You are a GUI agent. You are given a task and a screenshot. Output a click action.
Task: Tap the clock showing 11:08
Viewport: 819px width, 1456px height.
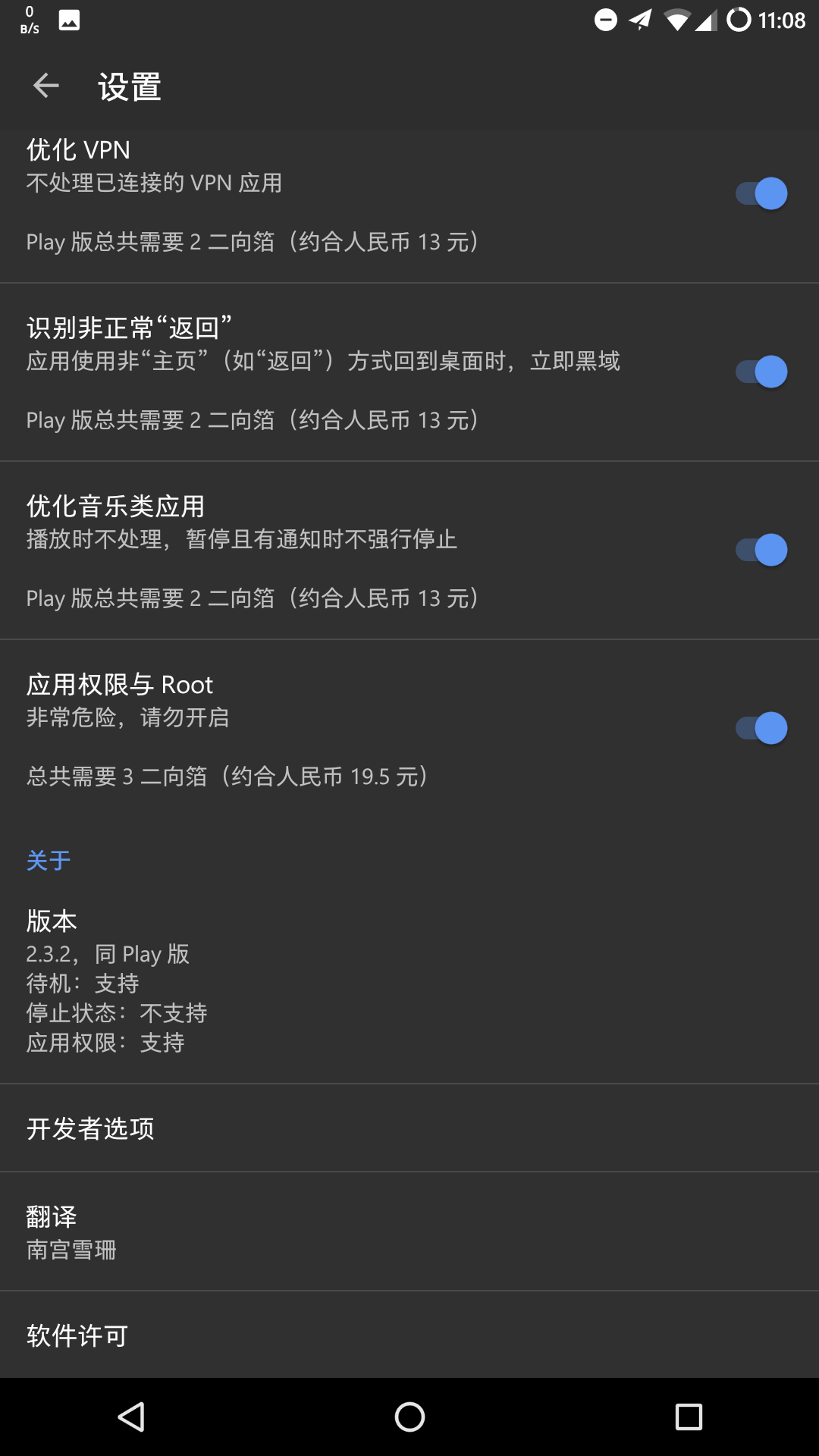click(x=780, y=20)
